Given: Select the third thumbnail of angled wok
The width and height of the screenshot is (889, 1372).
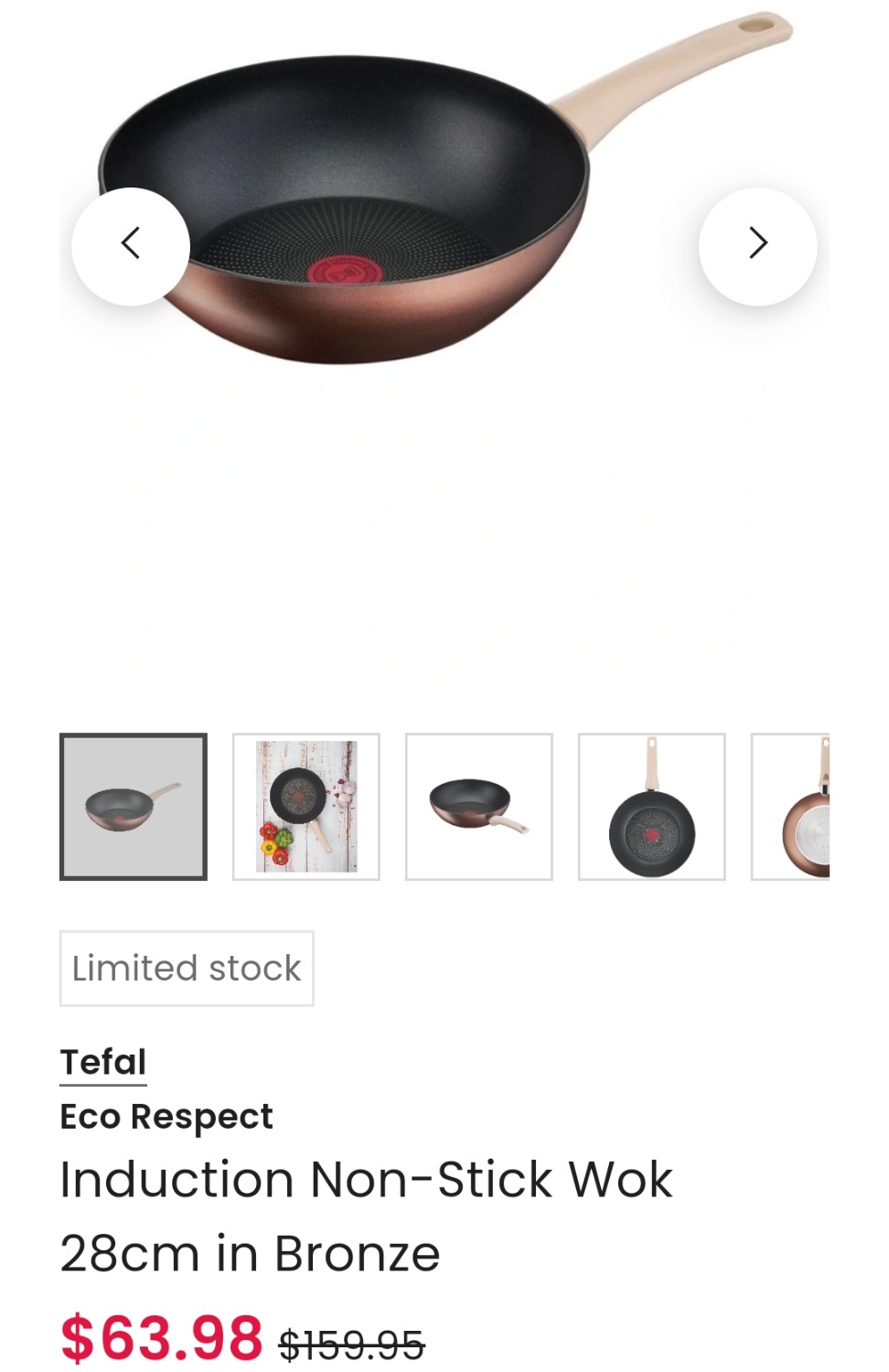Looking at the screenshot, I should 479,807.
